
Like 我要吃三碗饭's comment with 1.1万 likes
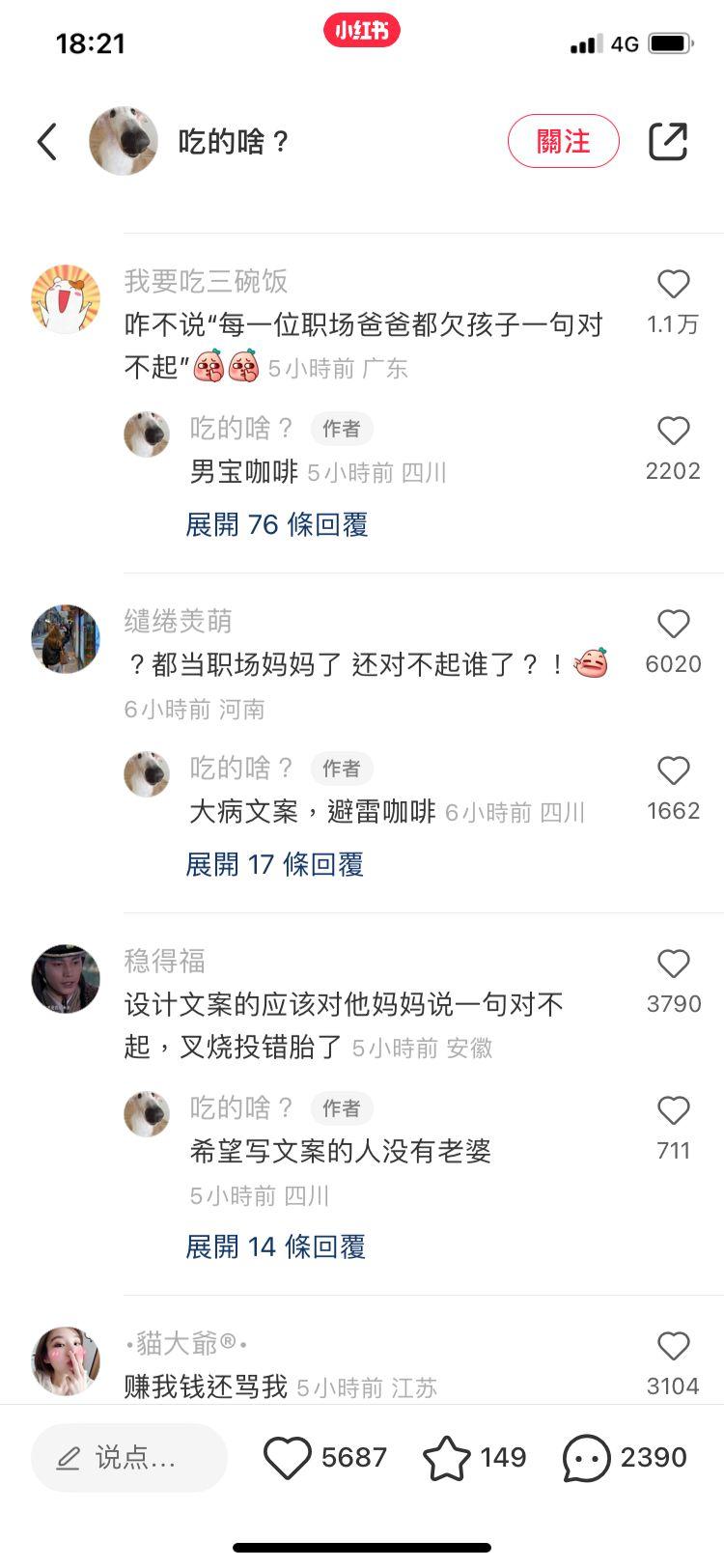pyautogui.click(x=673, y=284)
